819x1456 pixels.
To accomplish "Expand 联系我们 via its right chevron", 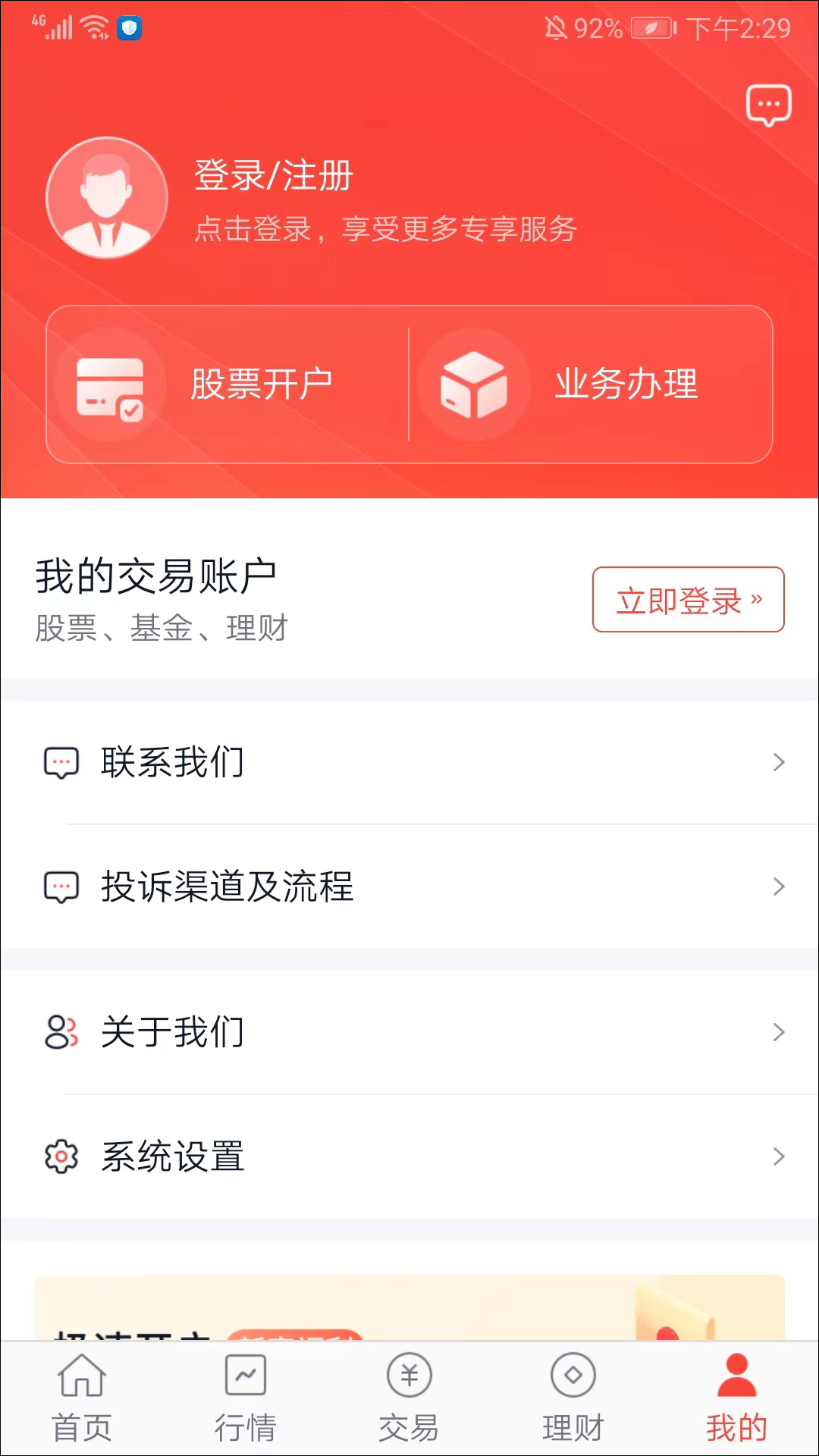I will point(778,763).
